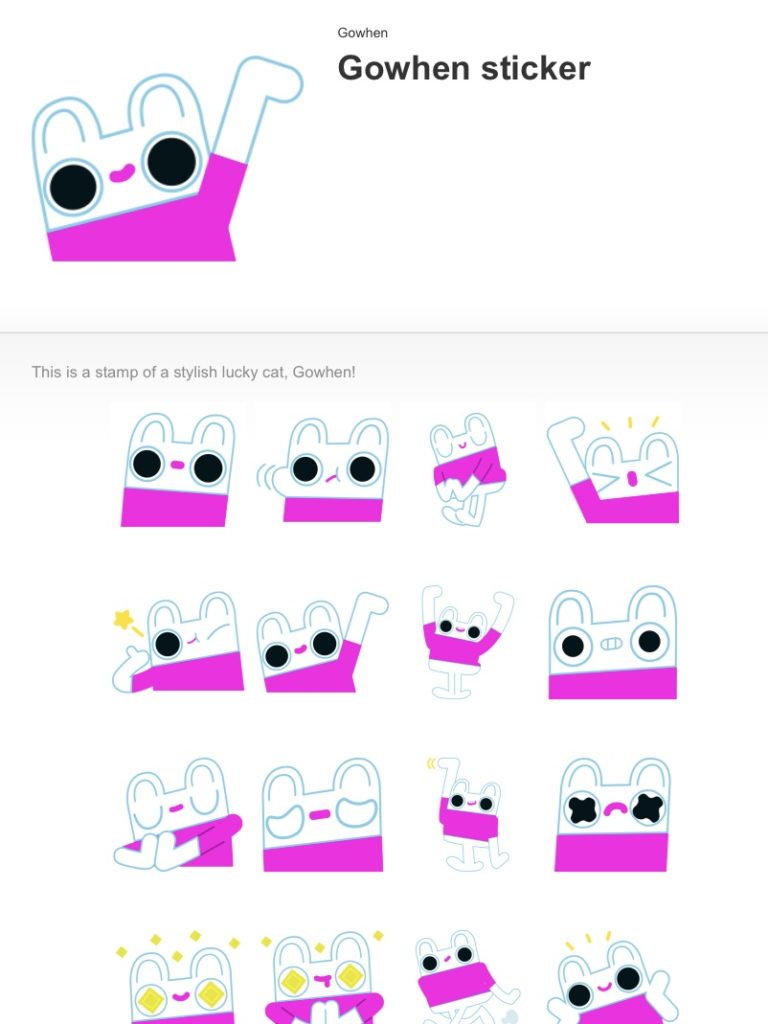This screenshot has width=768, height=1024.
Task: Open the Gowhen creator link above the title
Action: click(362, 33)
